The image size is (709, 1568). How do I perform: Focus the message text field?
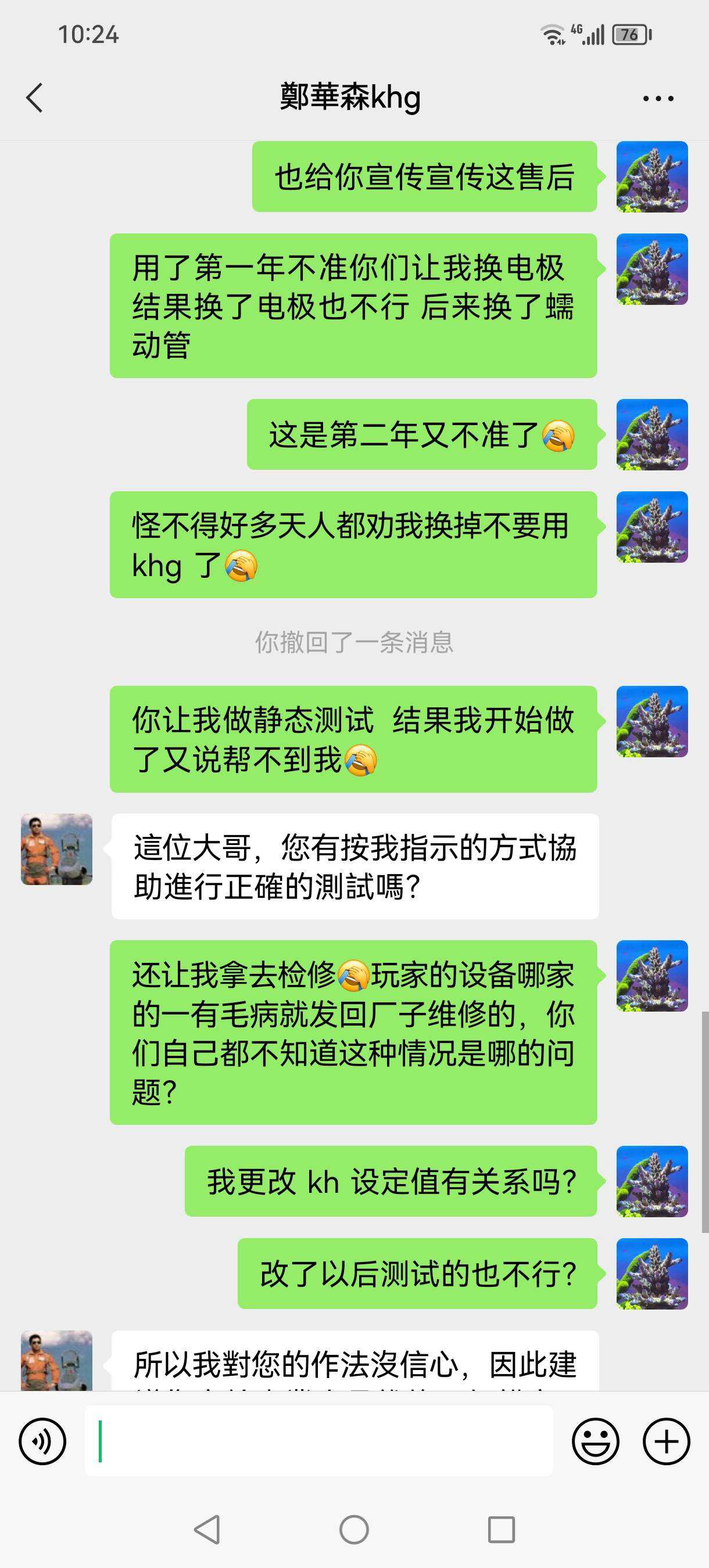point(318,1441)
